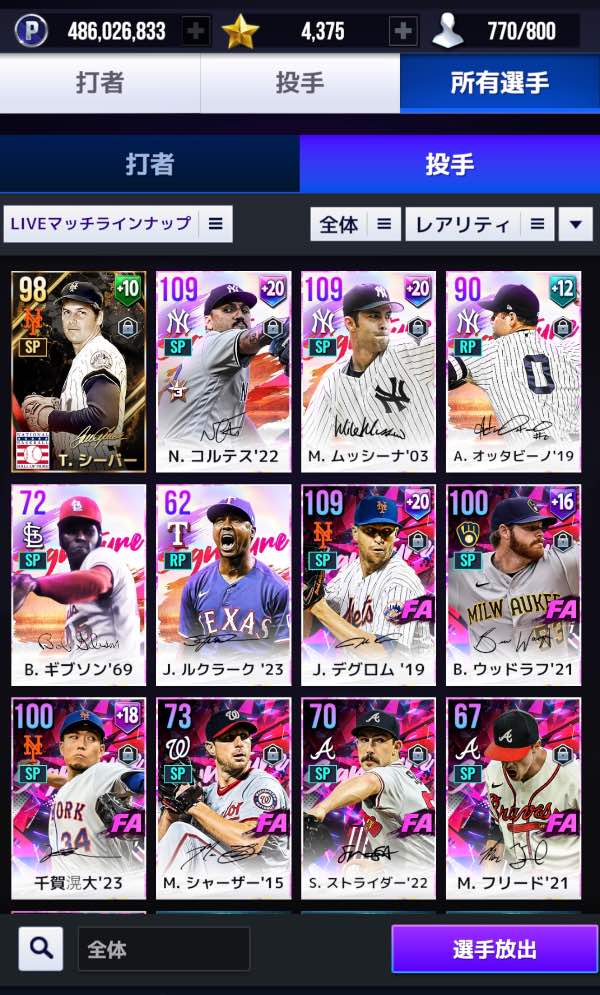This screenshot has width=600, height=995.
Task: Open T. シーバー player card
Action: pyautogui.click(x=79, y=372)
